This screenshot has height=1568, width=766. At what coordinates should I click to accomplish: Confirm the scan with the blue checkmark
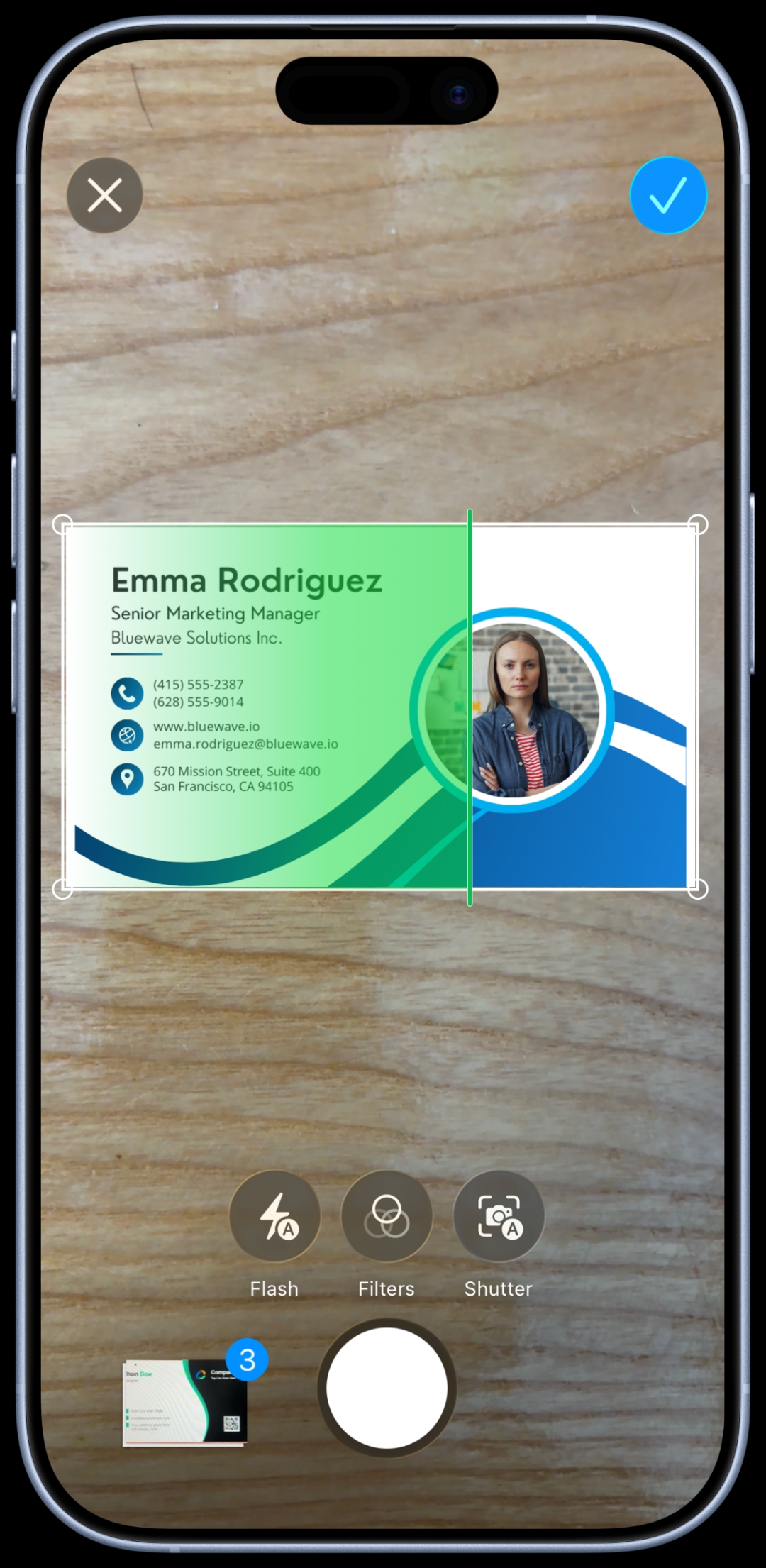pyautogui.click(x=668, y=195)
